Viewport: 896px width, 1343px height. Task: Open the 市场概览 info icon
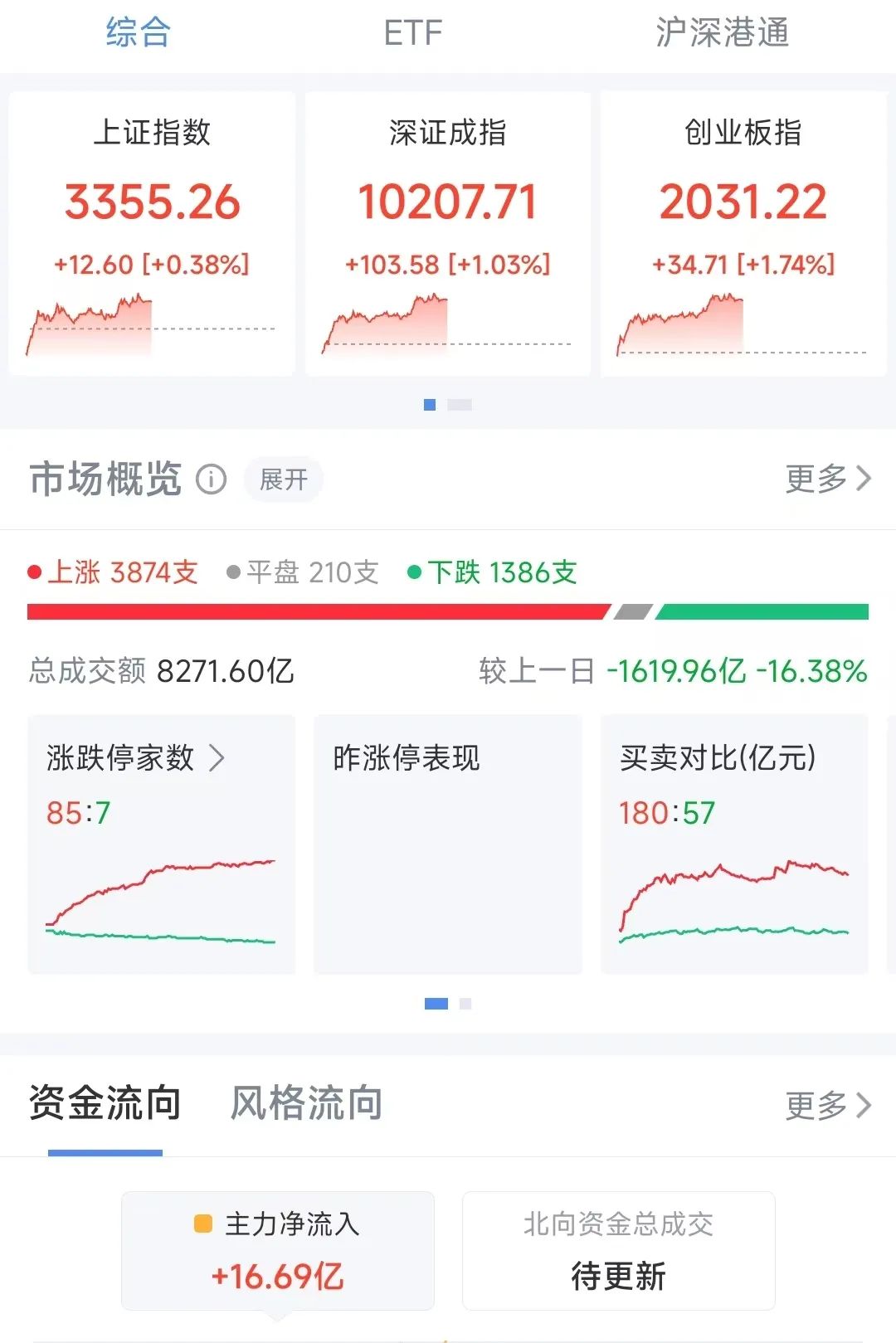point(212,479)
